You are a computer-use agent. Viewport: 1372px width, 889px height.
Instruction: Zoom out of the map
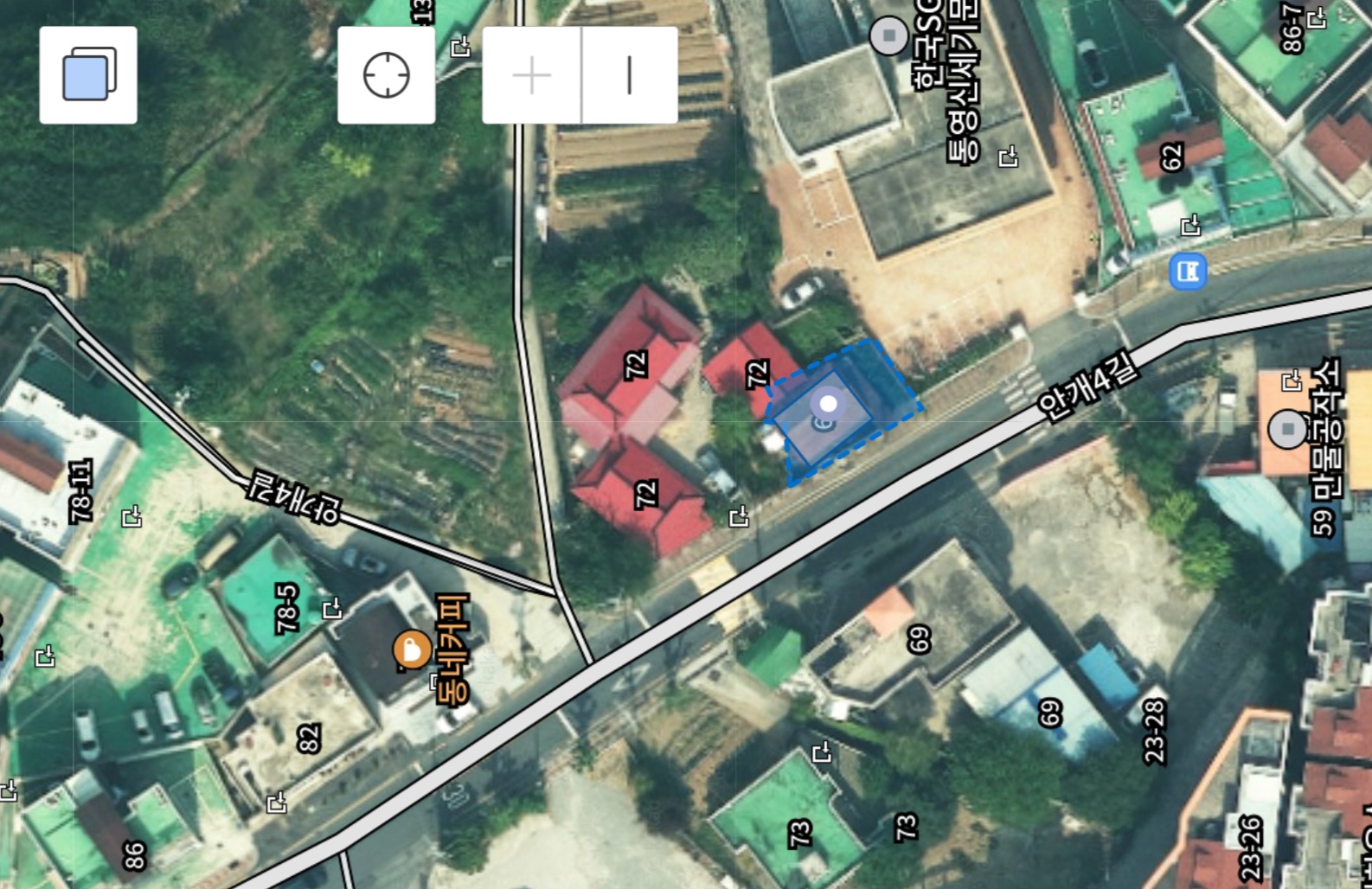click(x=629, y=75)
